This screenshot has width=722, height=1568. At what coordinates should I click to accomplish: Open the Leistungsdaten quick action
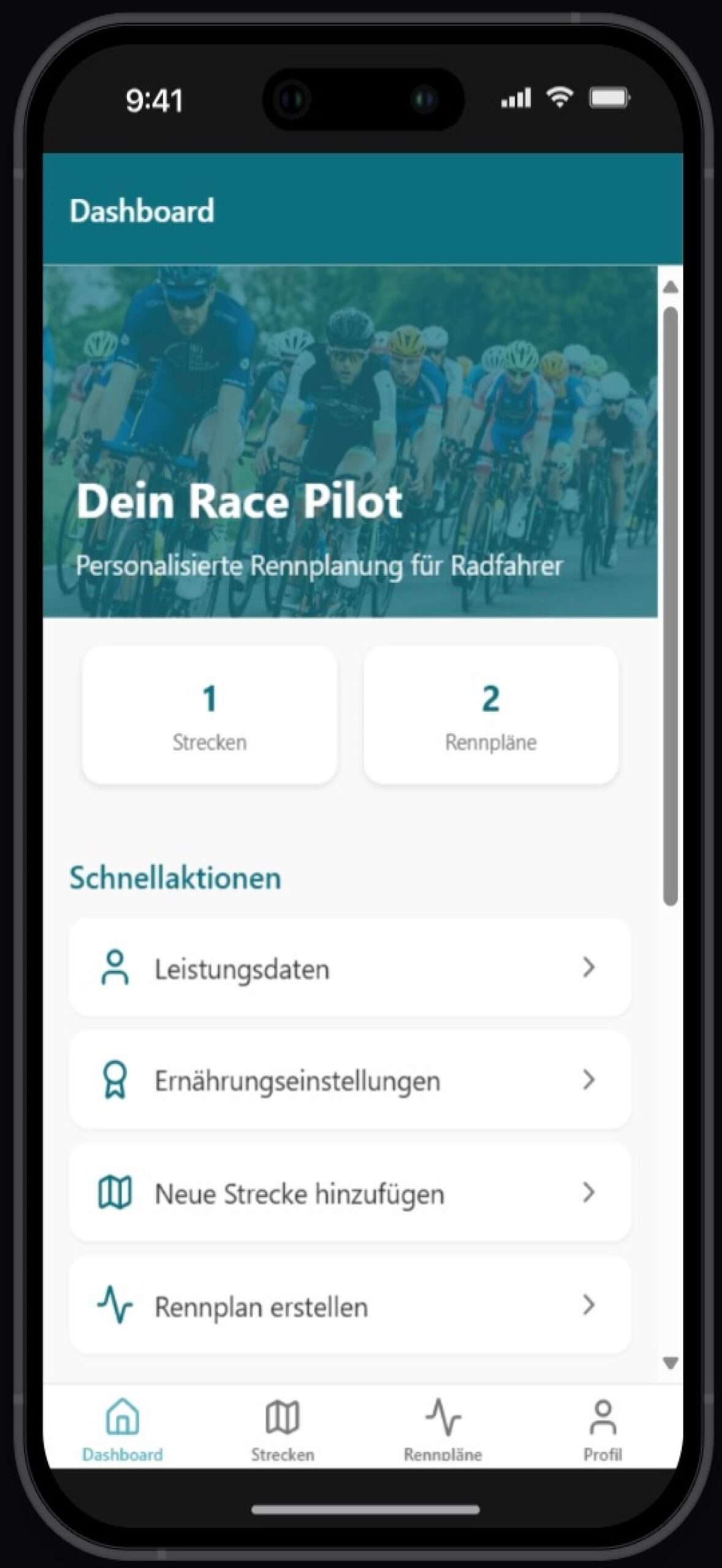pos(349,968)
